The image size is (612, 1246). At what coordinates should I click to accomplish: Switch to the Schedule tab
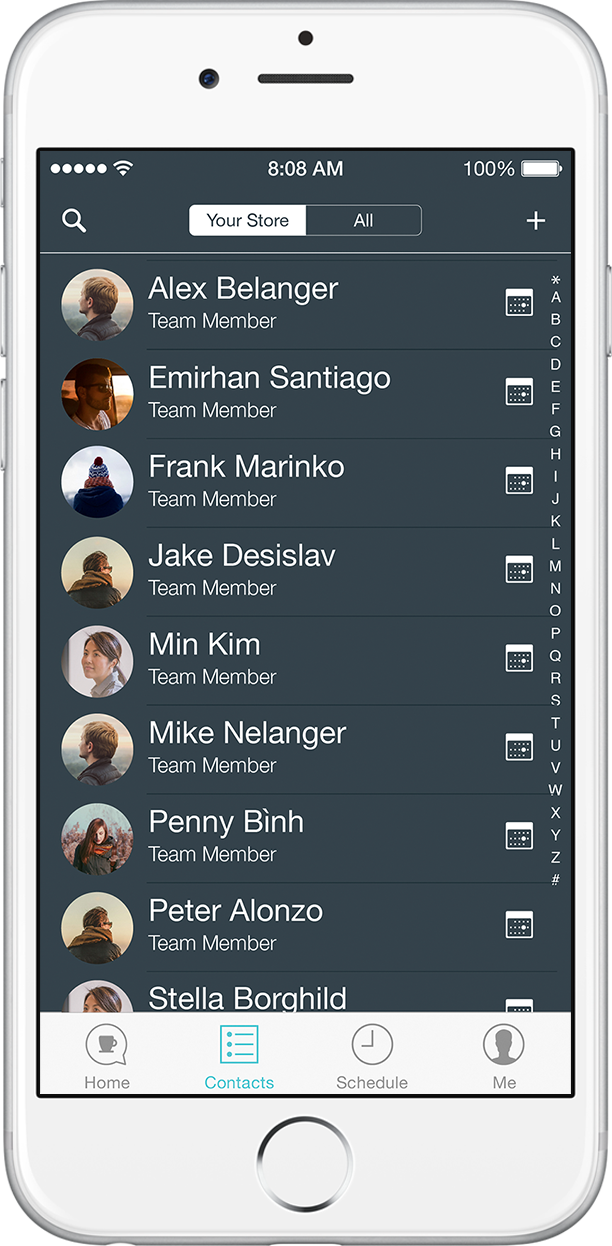(x=372, y=1056)
